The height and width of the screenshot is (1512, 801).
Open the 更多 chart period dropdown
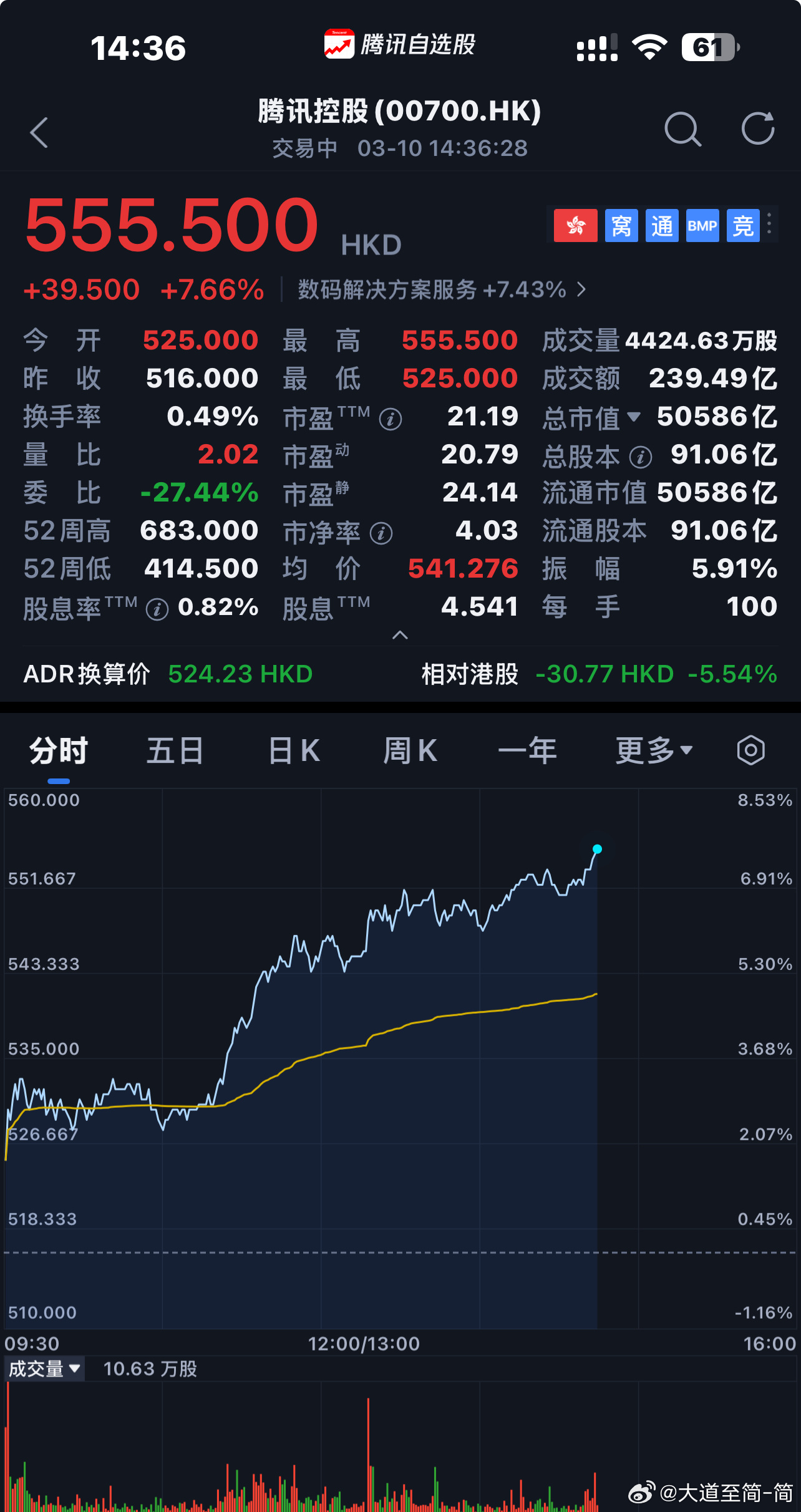[649, 750]
